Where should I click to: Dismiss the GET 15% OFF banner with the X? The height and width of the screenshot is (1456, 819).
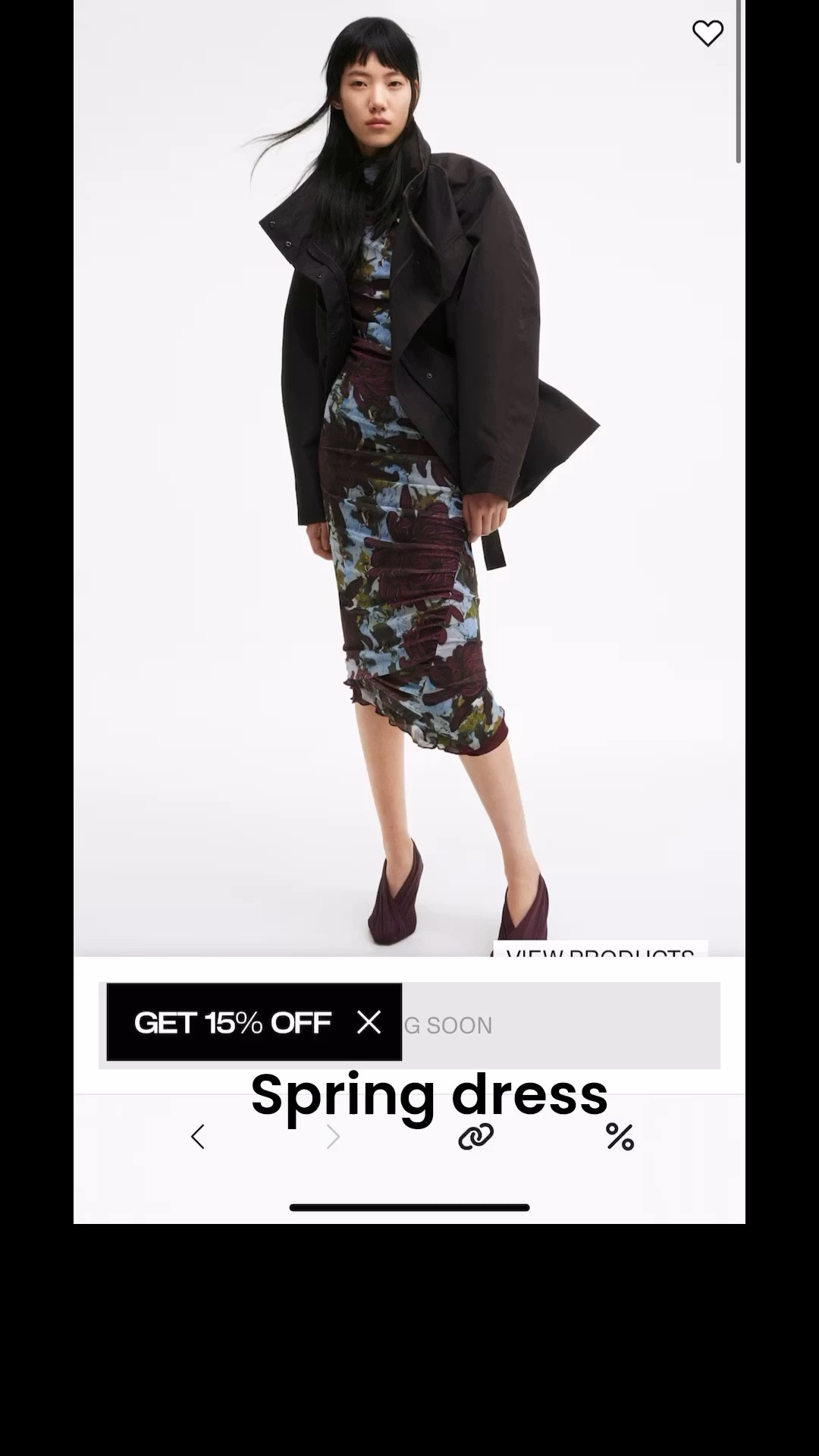point(369,1023)
